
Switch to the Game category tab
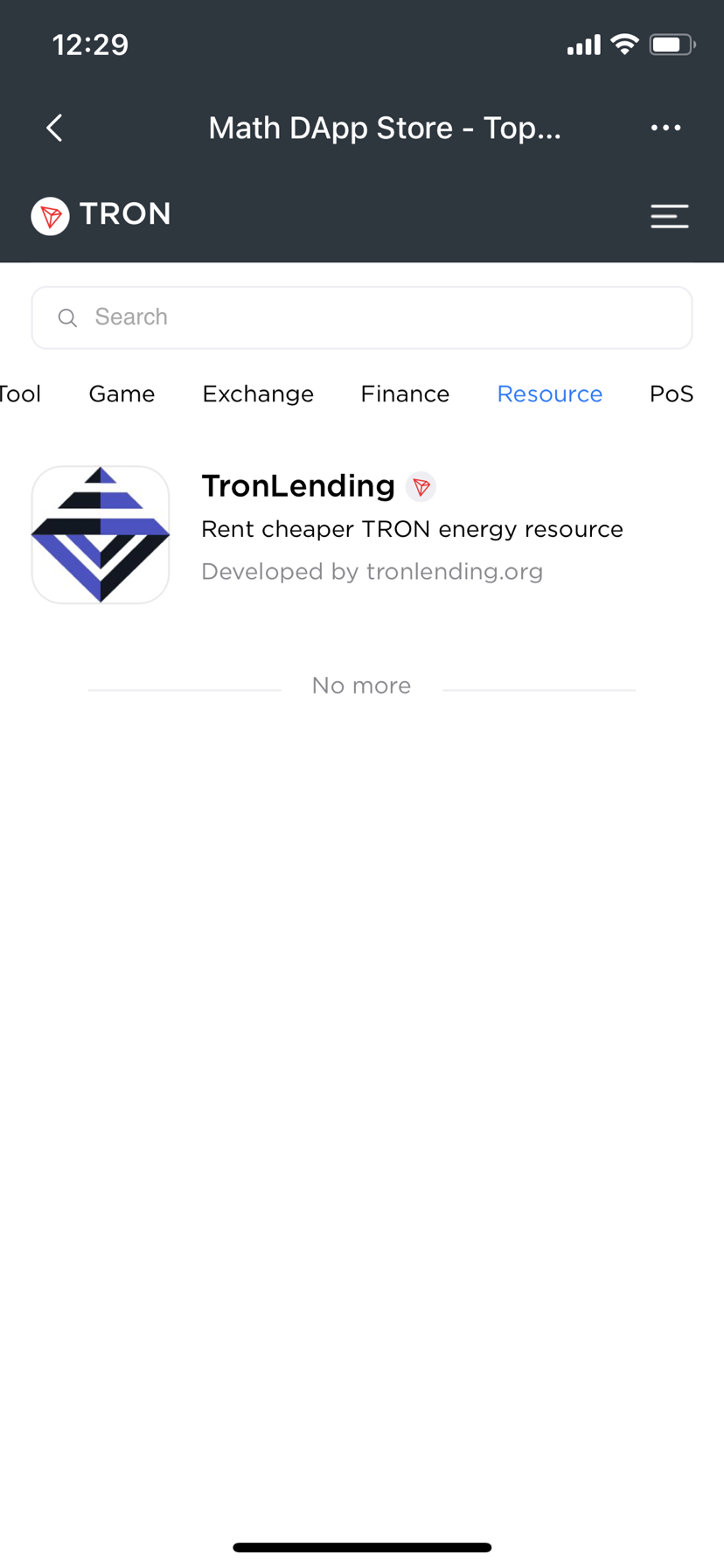(122, 394)
